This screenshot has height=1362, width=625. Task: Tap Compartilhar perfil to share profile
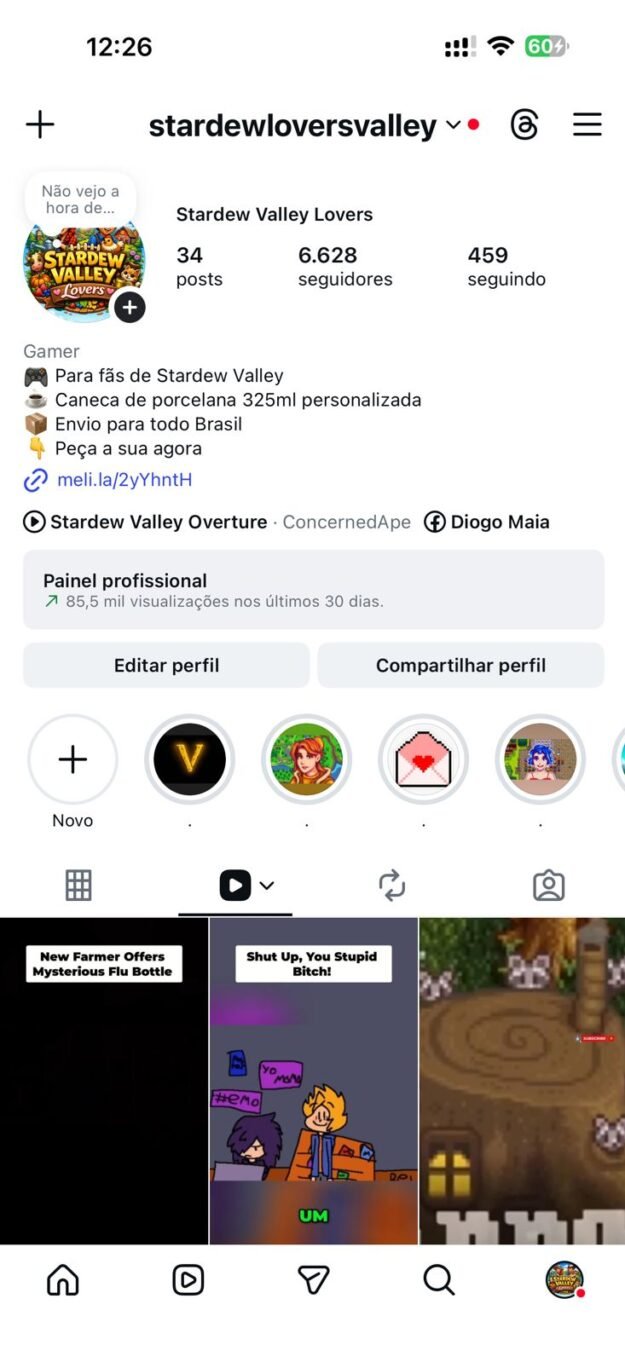coord(460,665)
